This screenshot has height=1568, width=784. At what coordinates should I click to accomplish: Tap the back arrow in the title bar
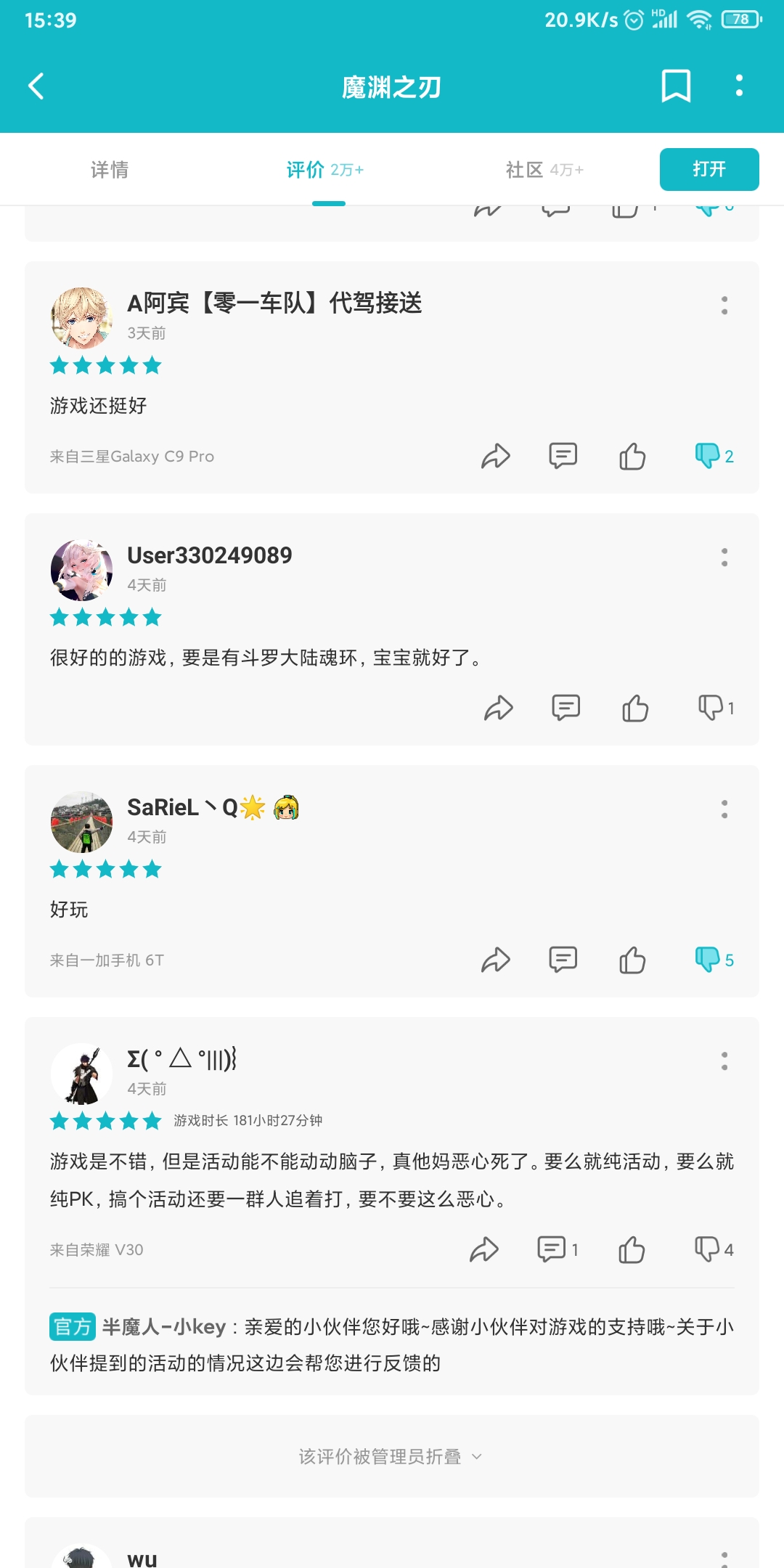(x=35, y=85)
